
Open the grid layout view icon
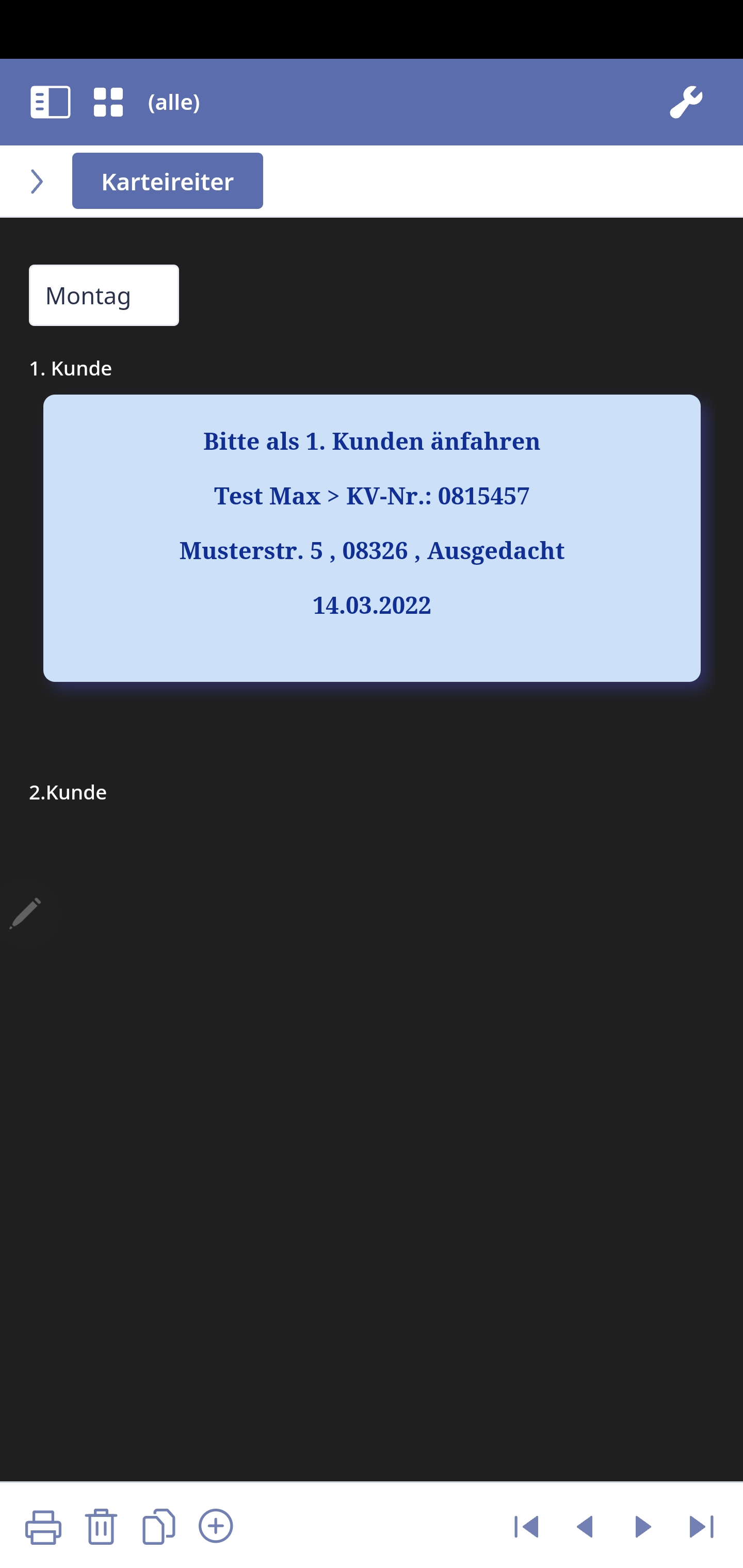(108, 102)
